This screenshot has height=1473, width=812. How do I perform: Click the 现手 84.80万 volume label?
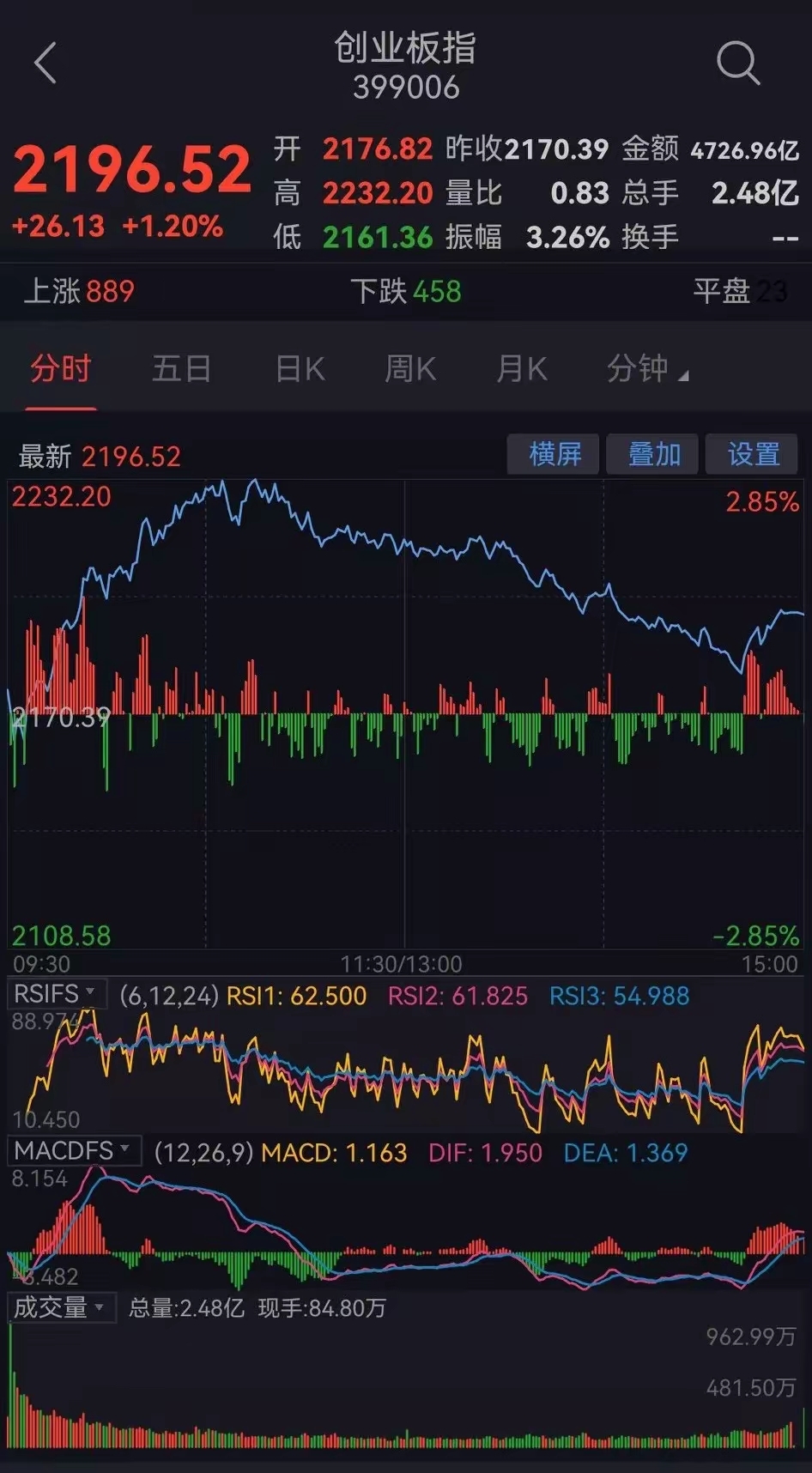321,1307
